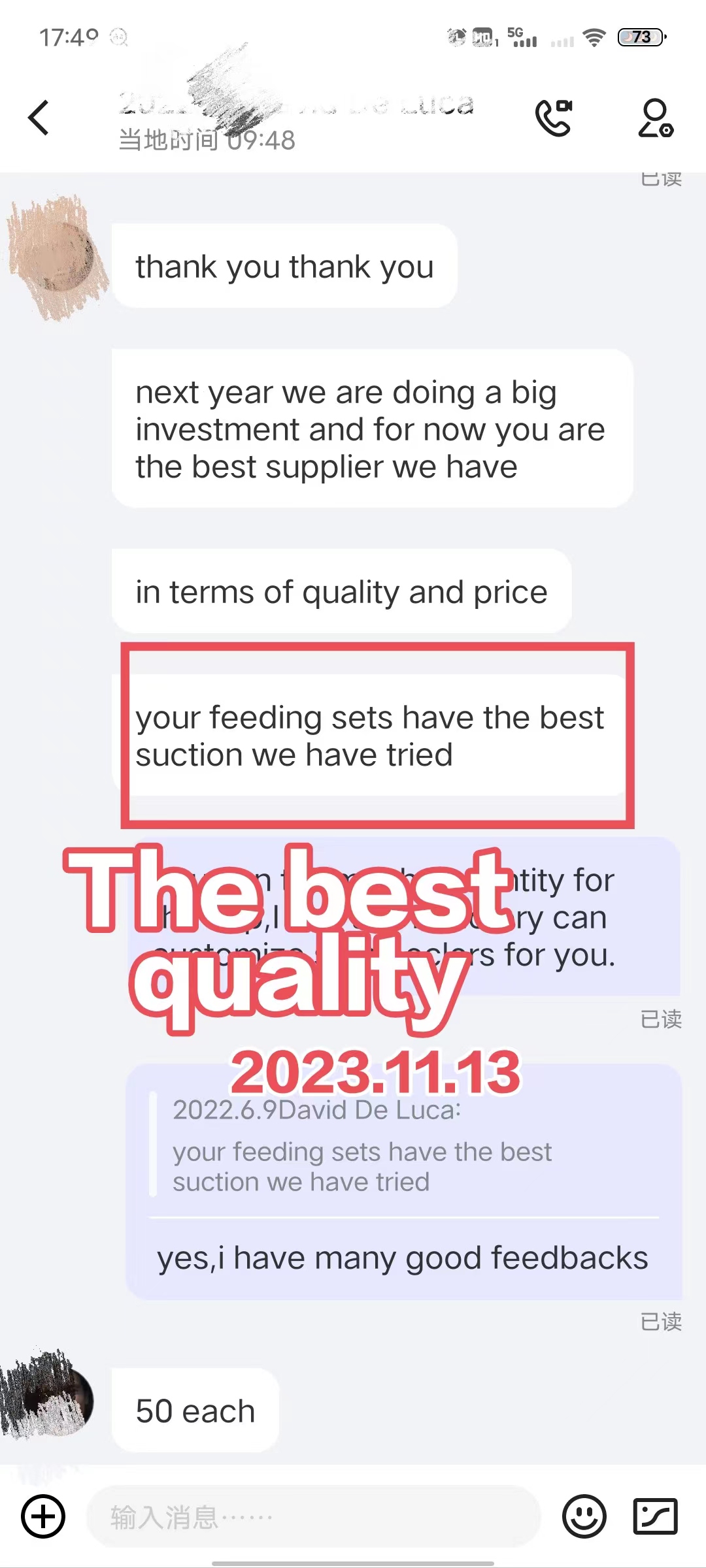Tap the back arrow to exit the chat
Image resolution: width=706 pixels, height=1568 pixels.
point(37,118)
